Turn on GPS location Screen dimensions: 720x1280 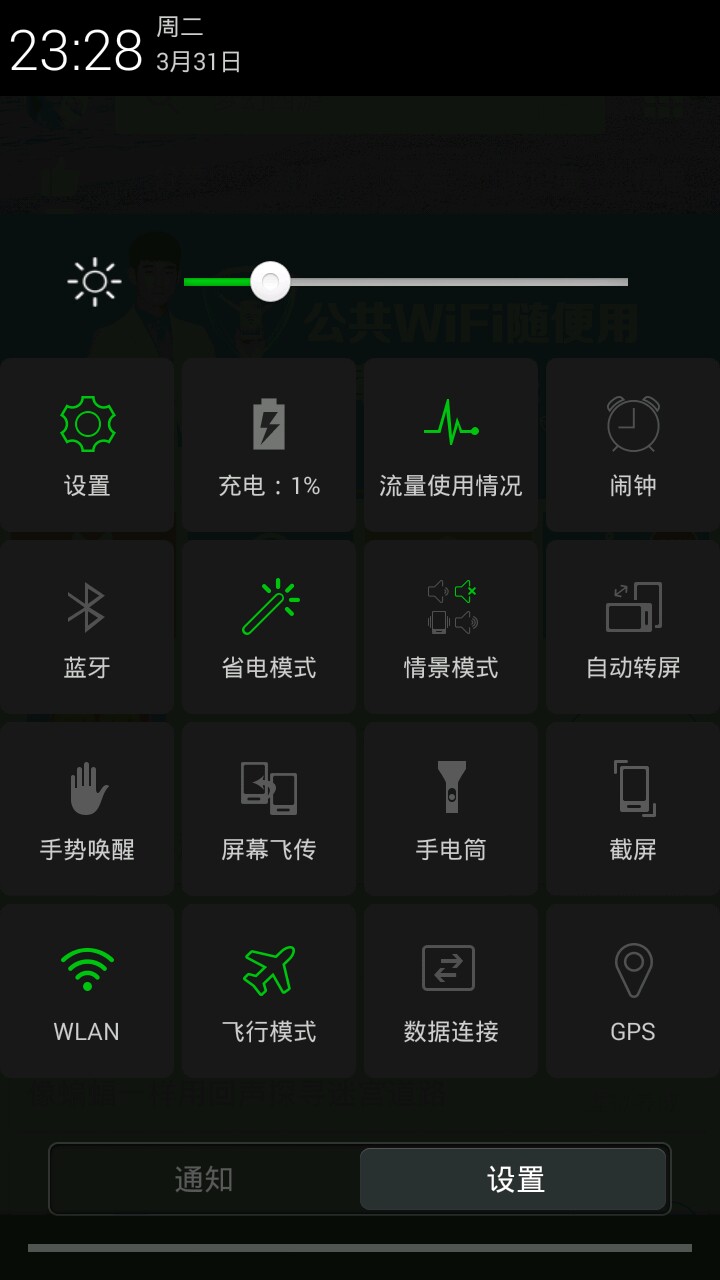[x=633, y=991]
